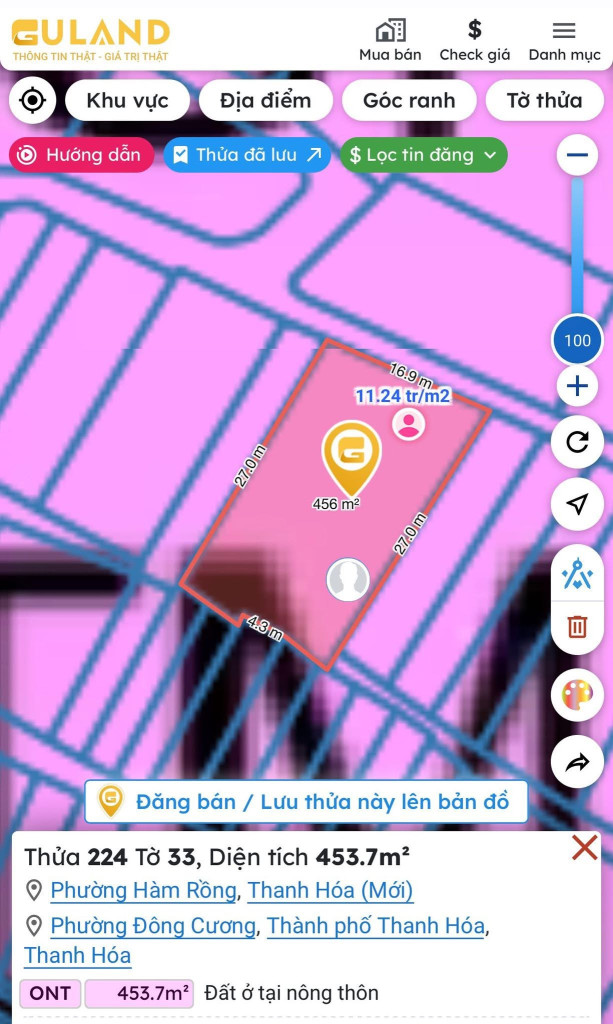Image resolution: width=613 pixels, height=1024 pixels.
Task: Tap the Tờ thửa chip
Action: tap(544, 100)
